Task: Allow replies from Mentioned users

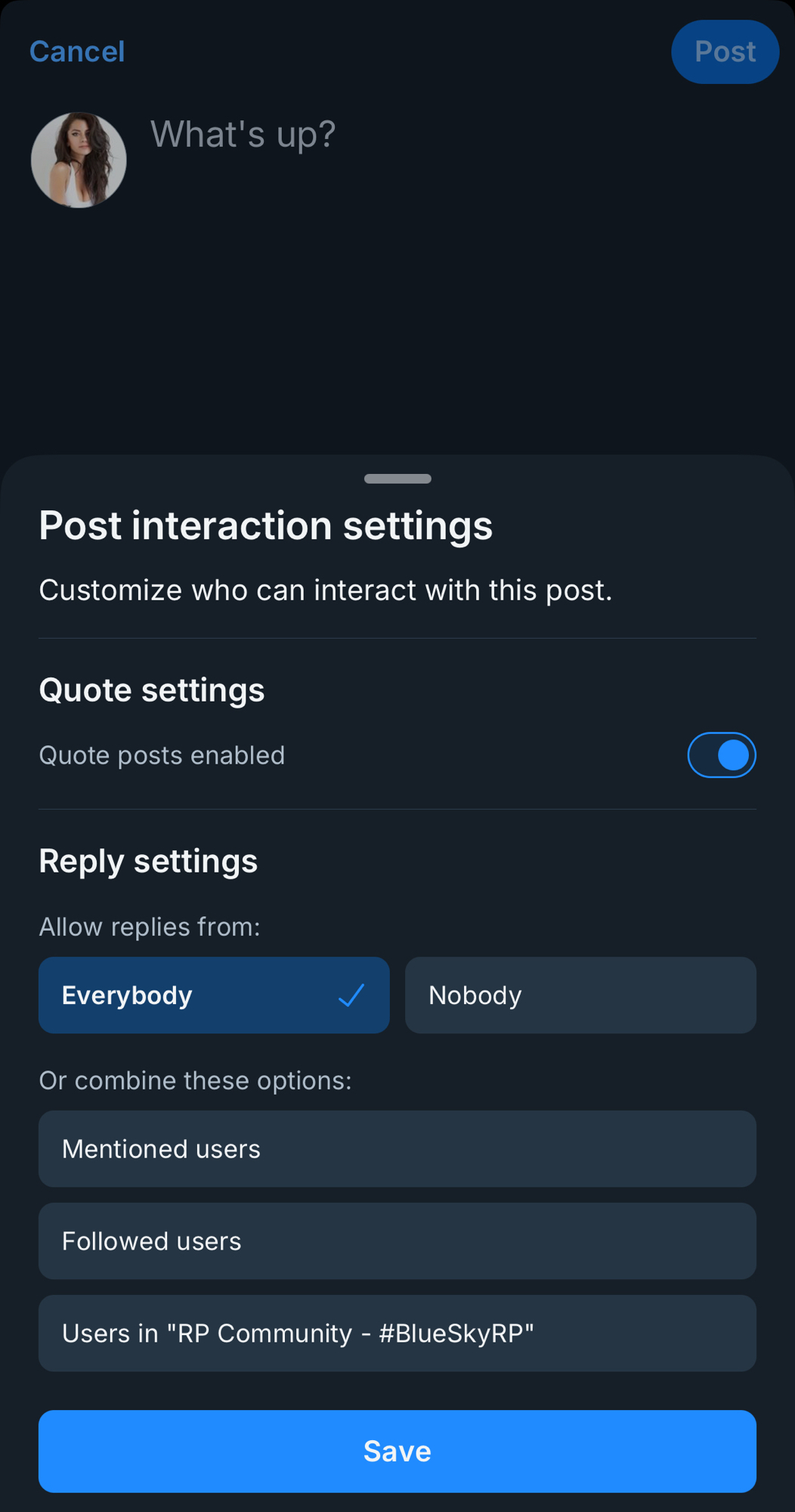Action: [x=397, y=1148]
